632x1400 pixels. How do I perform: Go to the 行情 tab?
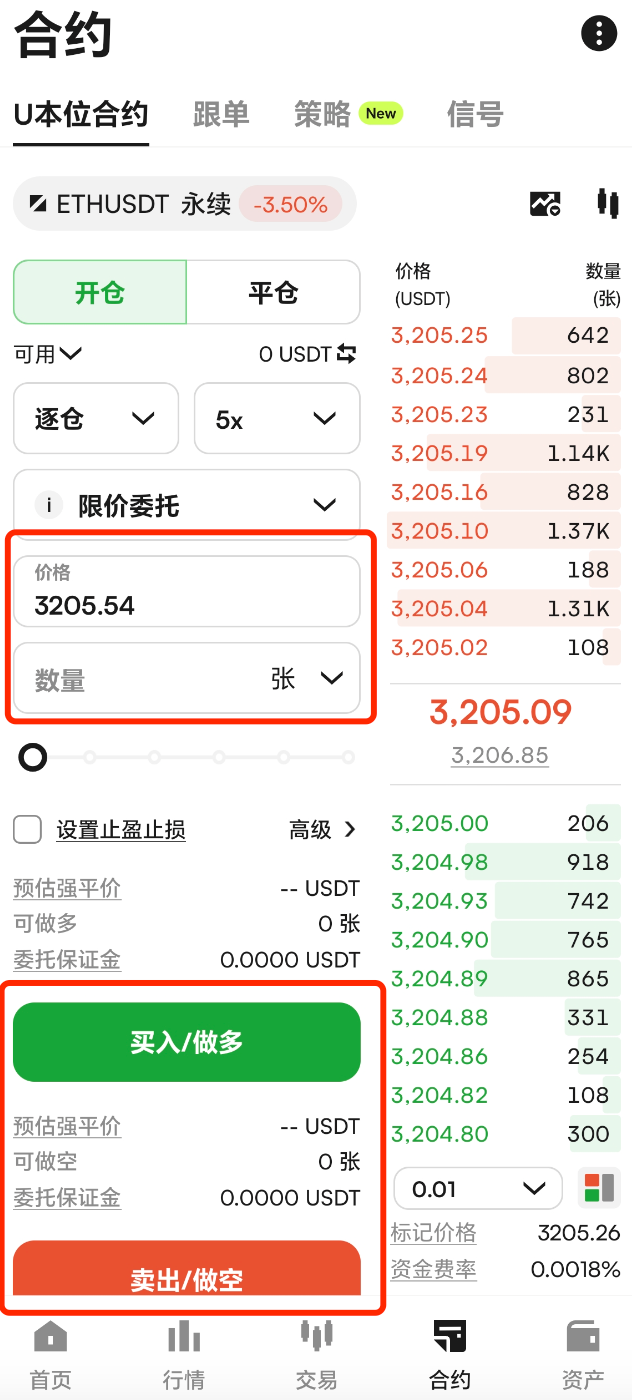coord(184,1355)
